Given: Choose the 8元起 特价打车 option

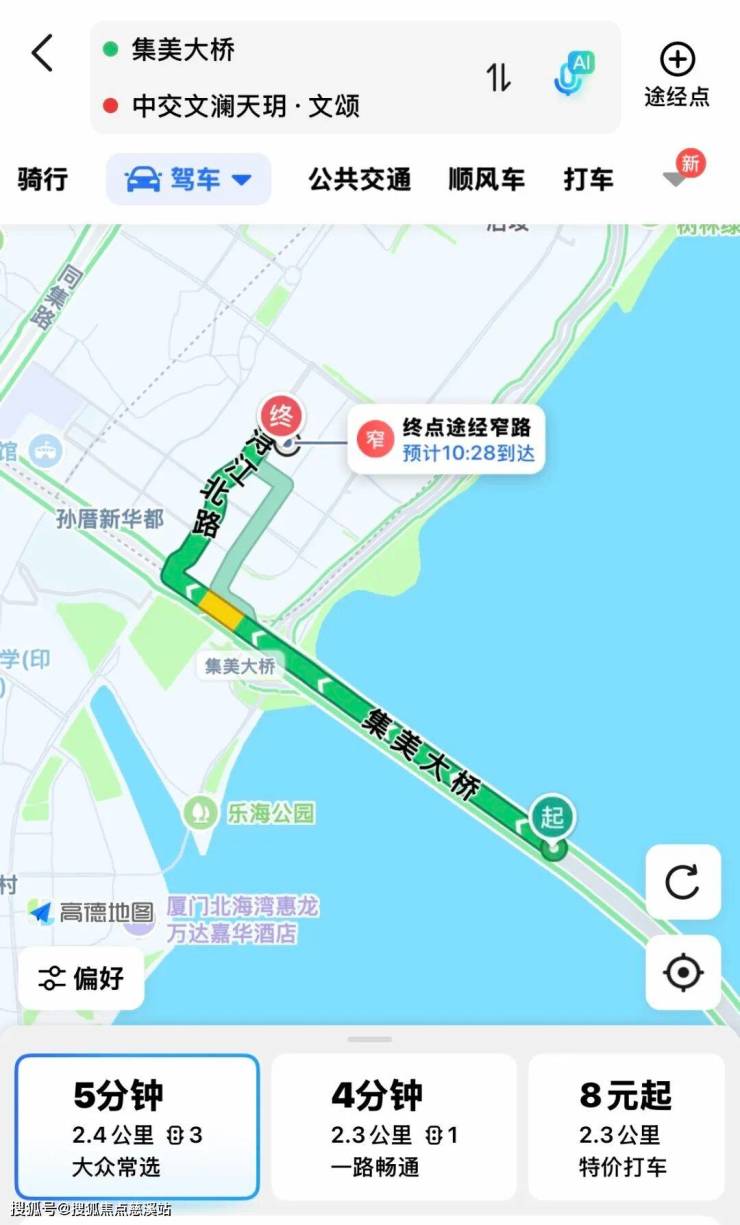Looking at the screenshot, I should click(x=626, y=1127).
